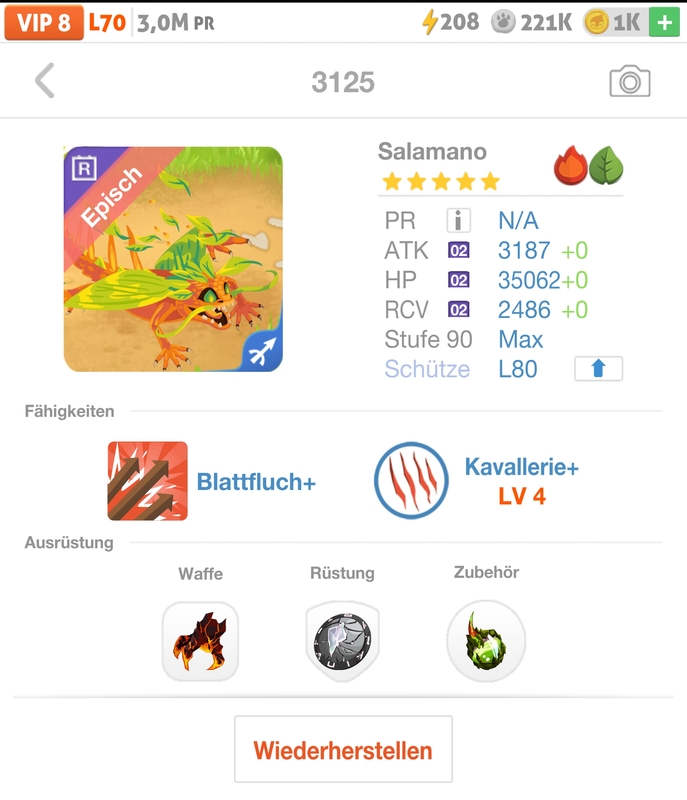Image resolution: width=687 pixels, height=800 pixels.
Task: Enlarge the Salamano portrait
Action: (173, 260)
